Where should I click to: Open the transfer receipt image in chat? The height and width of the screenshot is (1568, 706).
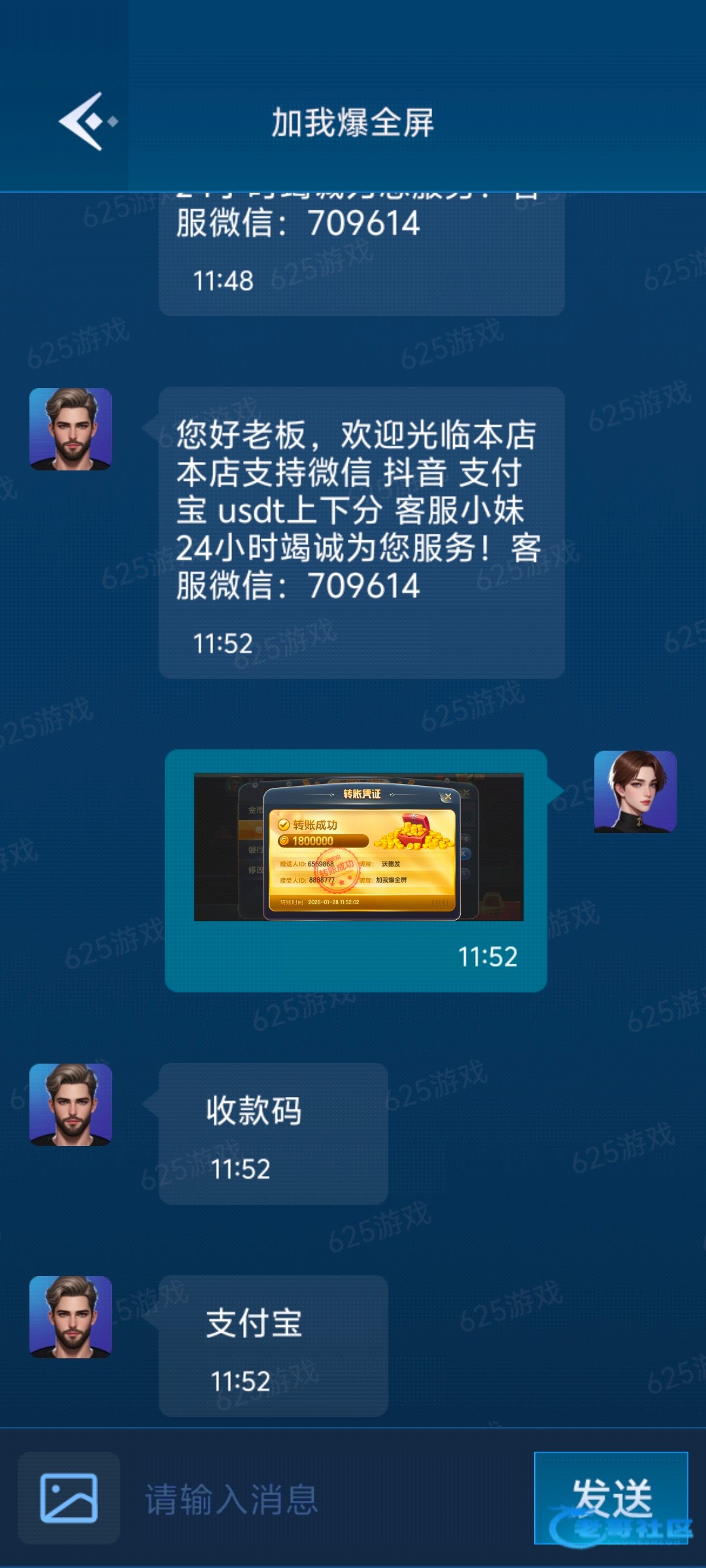(x=358, y=847)
